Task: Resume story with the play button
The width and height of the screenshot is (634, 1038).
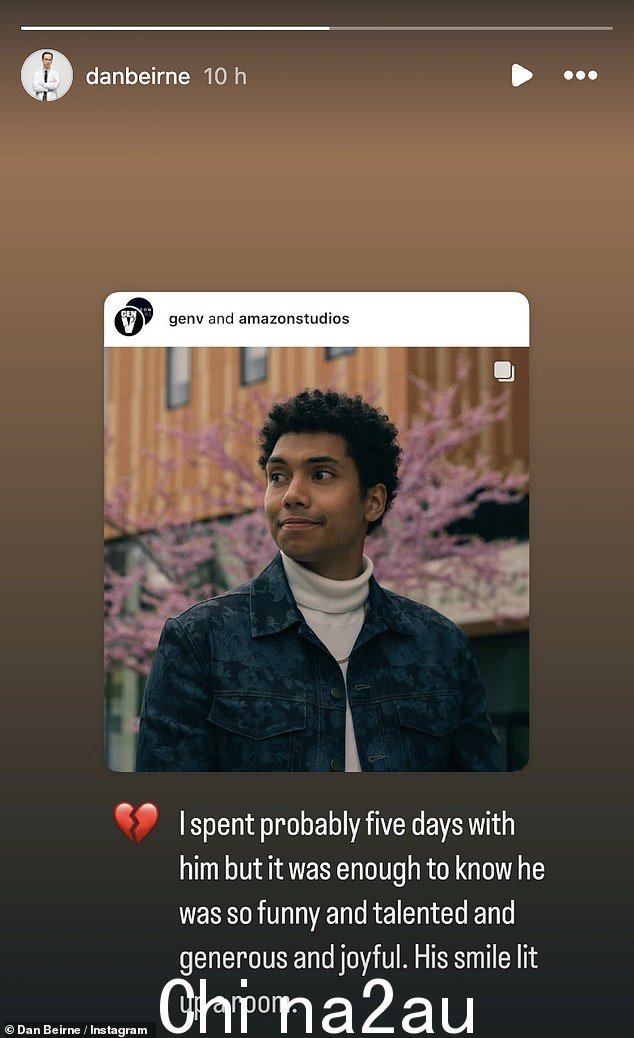Action: 521,75
